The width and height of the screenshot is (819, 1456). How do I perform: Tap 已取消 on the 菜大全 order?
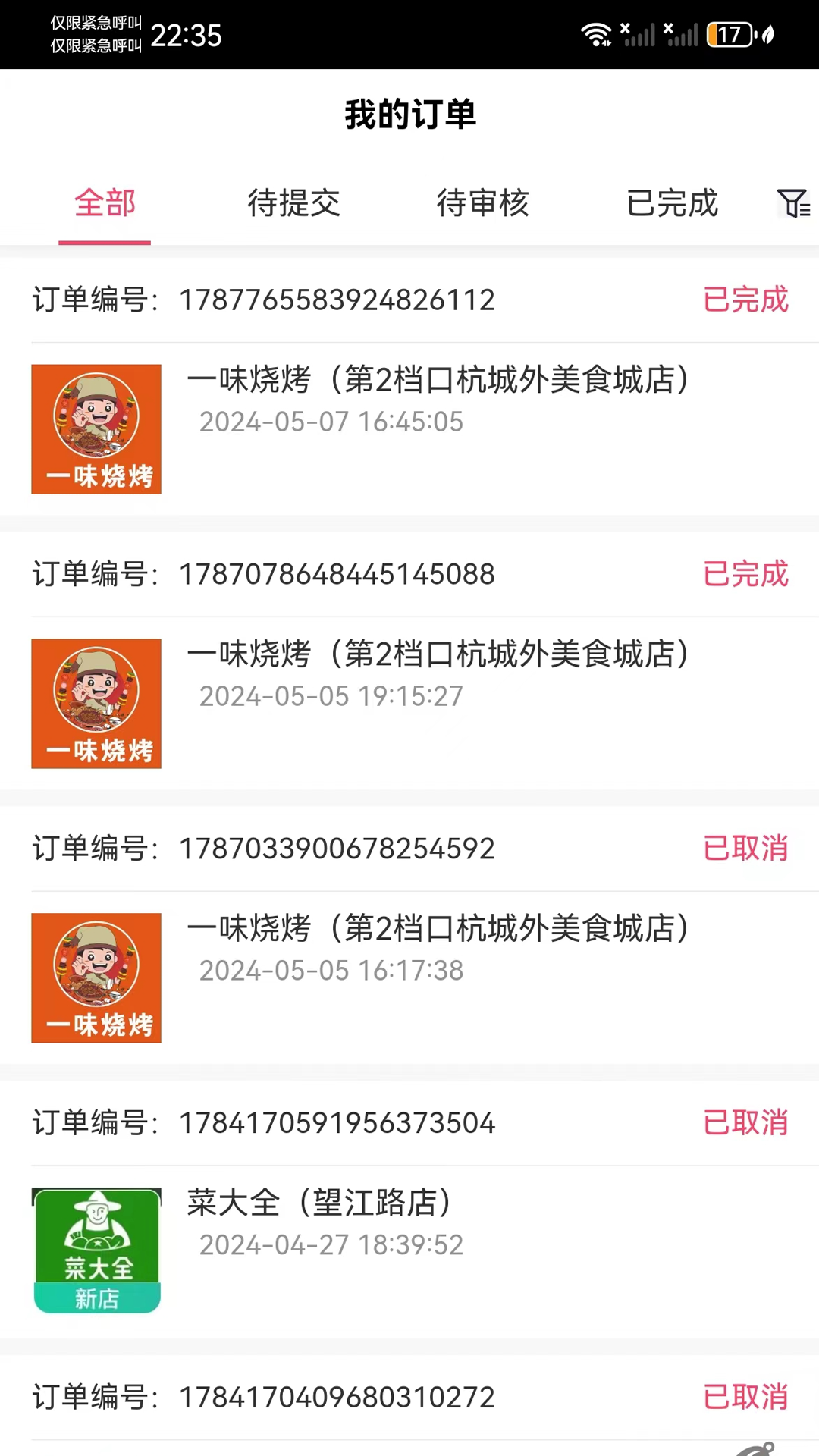(745, 1123)
